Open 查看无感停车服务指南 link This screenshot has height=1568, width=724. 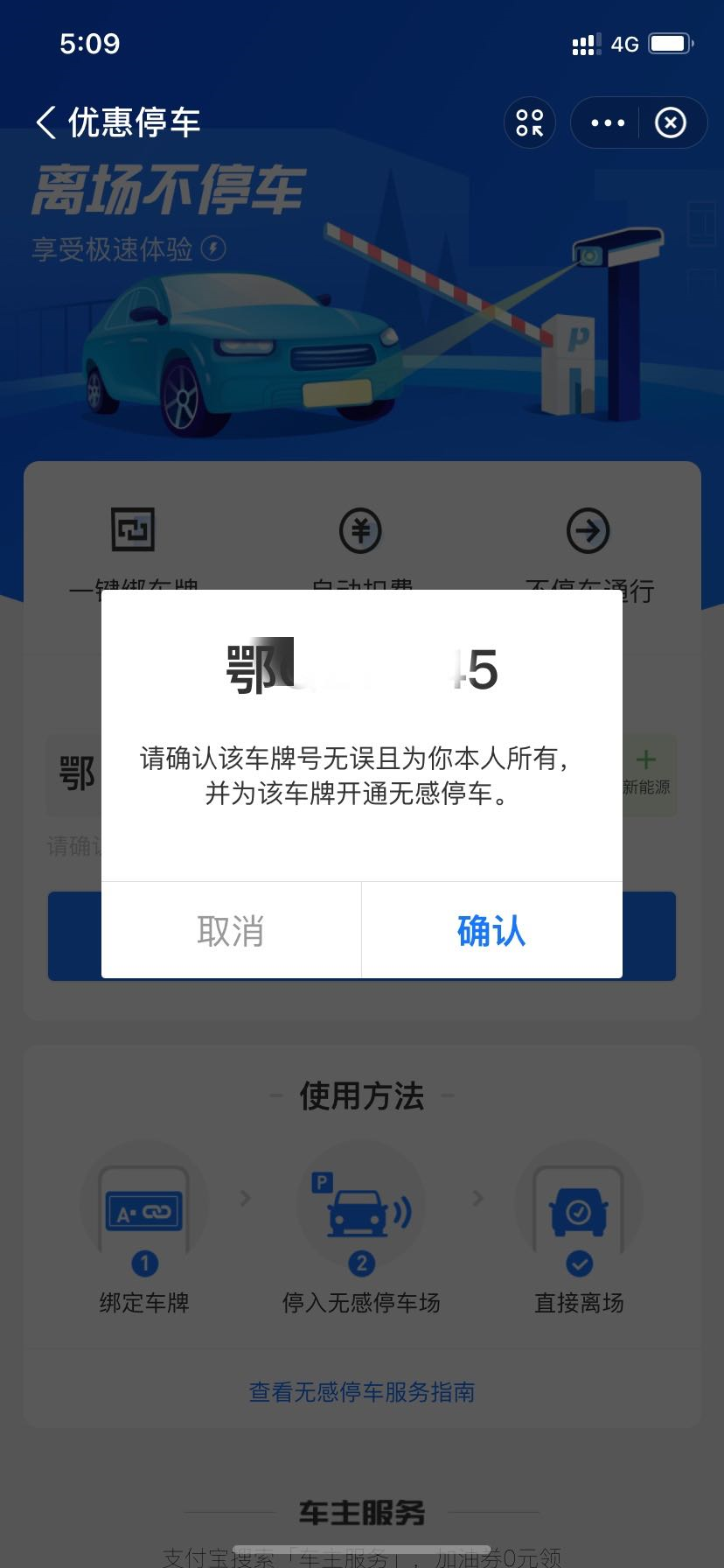click(x=362, y=1391)
